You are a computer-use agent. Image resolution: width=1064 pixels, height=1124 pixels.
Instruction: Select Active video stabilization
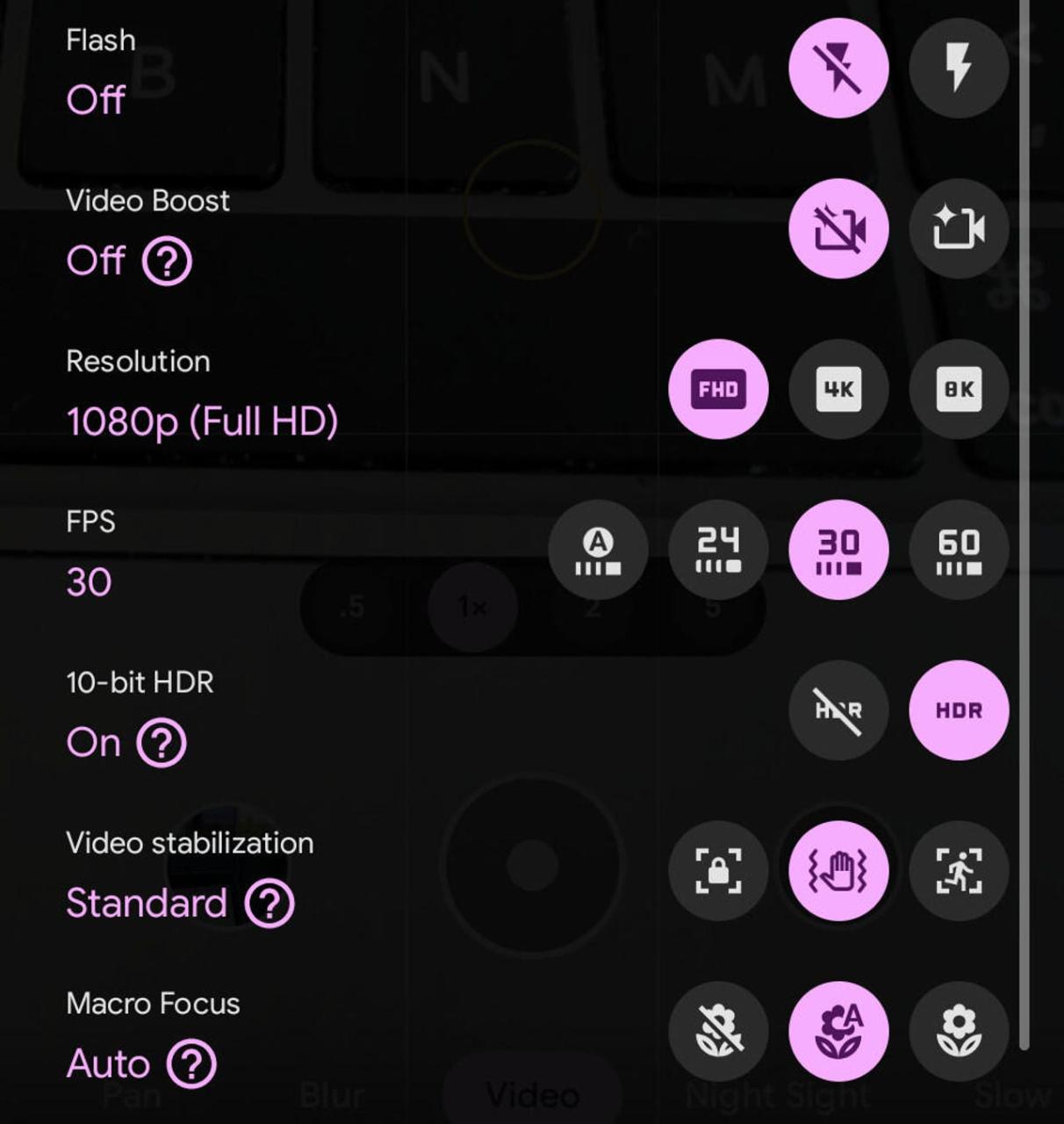(959, 870)
